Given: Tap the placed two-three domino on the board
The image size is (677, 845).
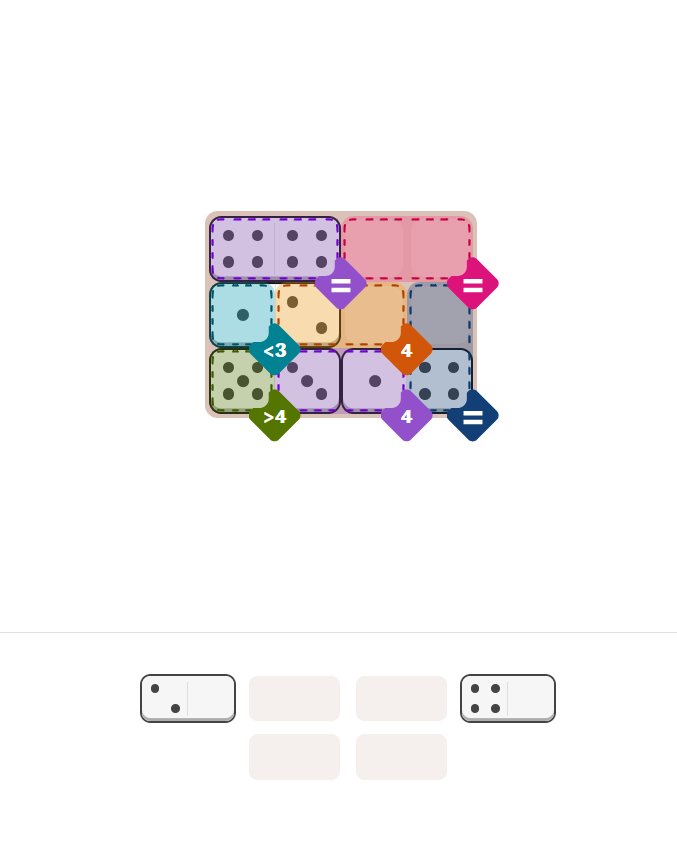Looking at the screenshot, I should pos(308,347).
